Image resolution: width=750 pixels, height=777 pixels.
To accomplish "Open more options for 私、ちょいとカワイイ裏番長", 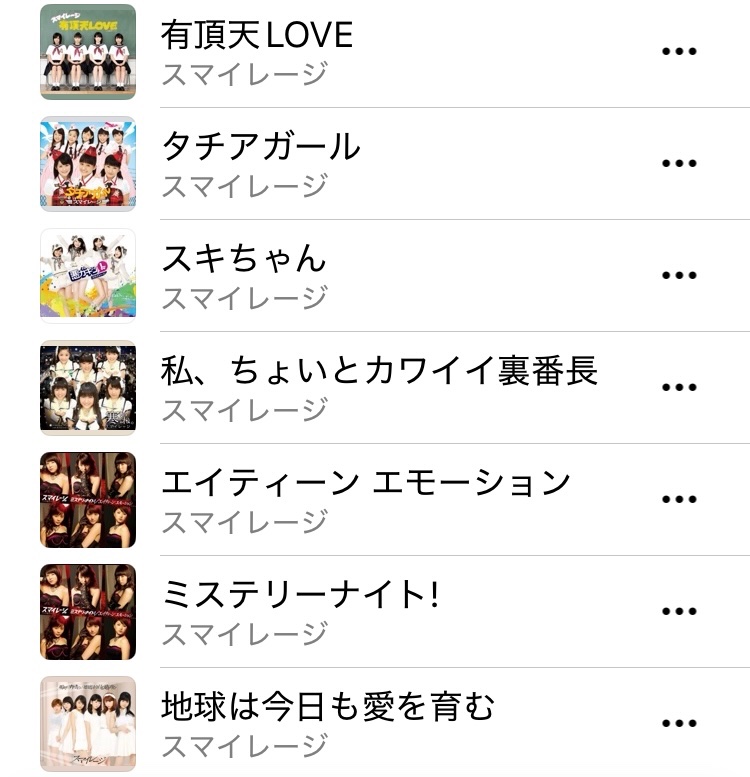I will tap(679, 388).
